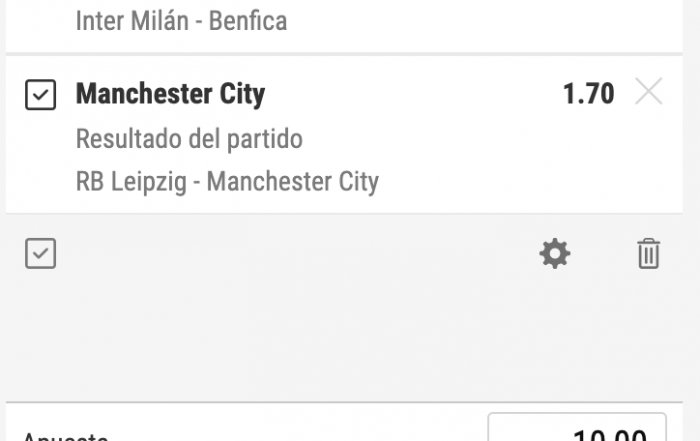This screenshot has width=700, height=441.
Task: Edit the stake amount field
Action: [x=577, y=430]
